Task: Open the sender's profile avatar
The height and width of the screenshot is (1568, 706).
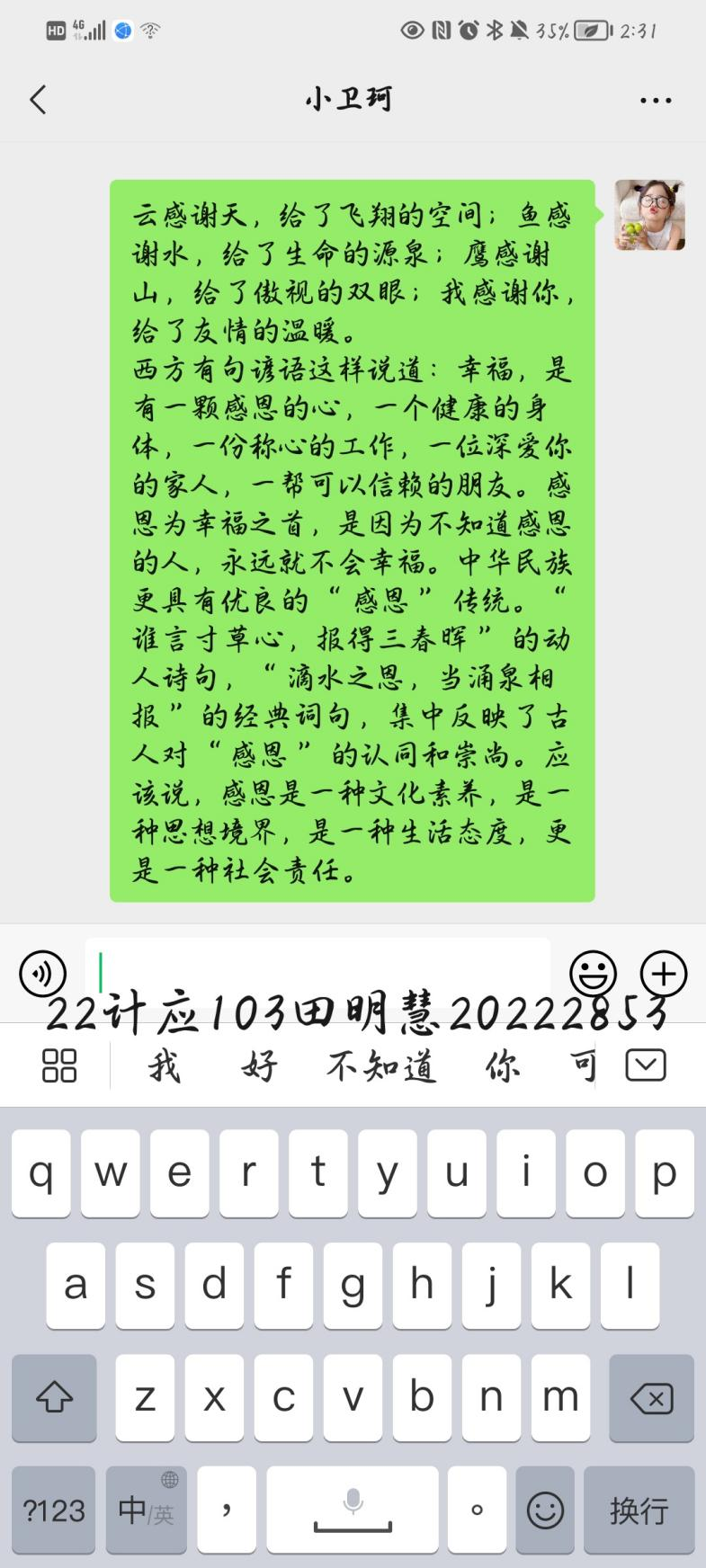Action: point(649,215)
